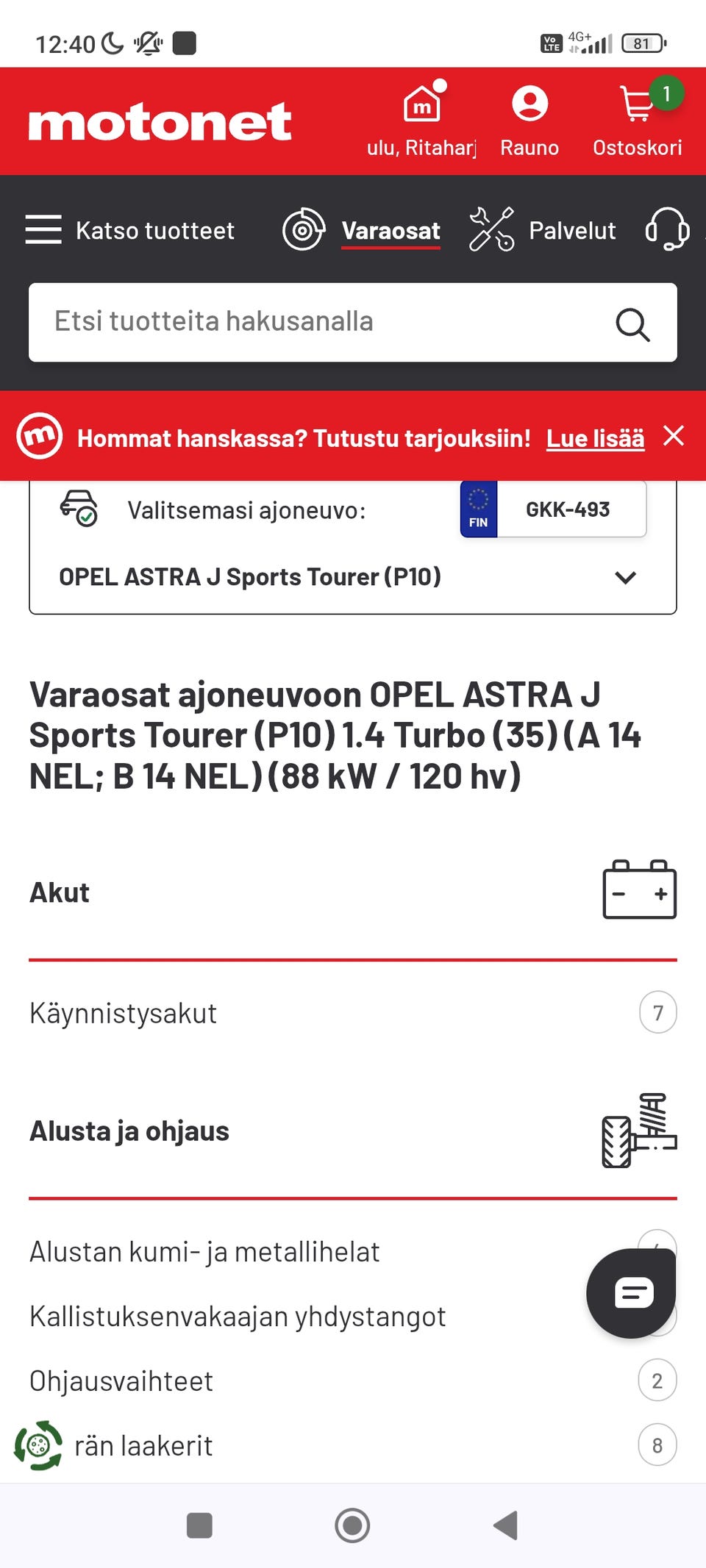Open Kallistuksenvakaajan yhdystangot category

236,1315
